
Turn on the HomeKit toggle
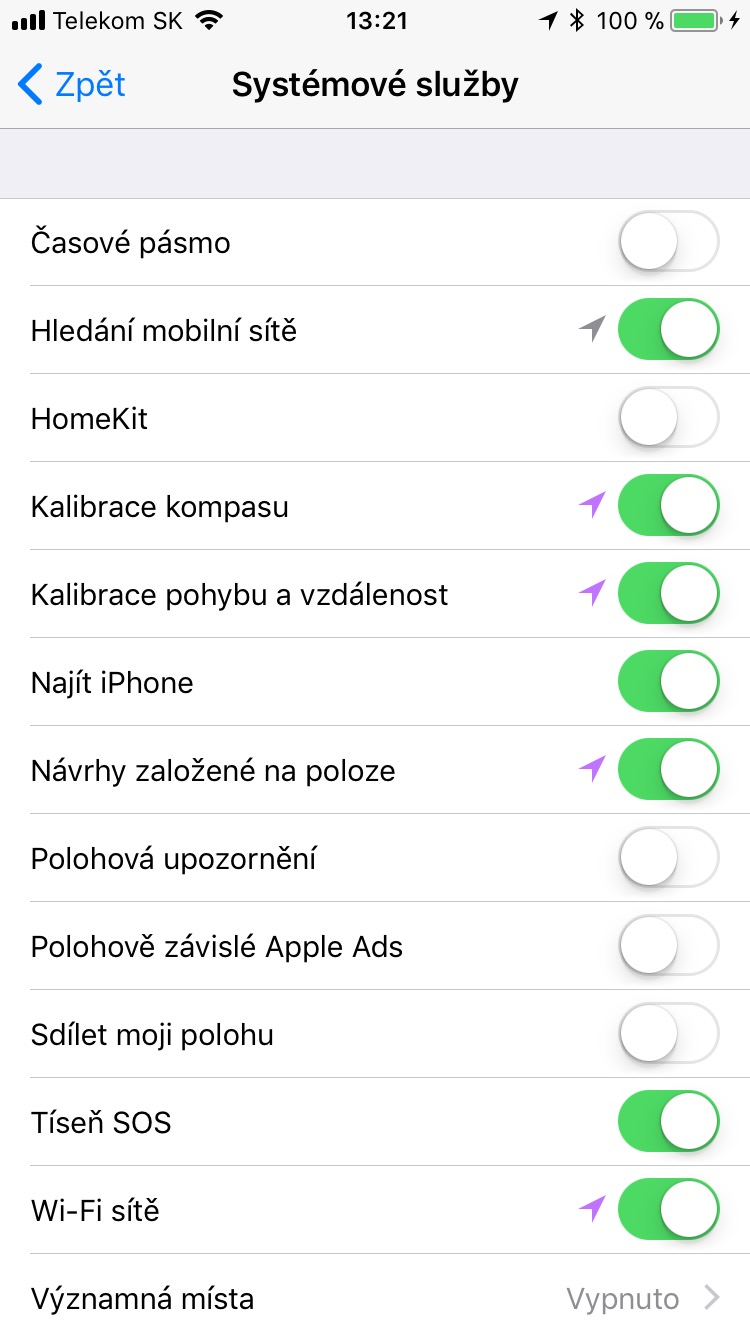pos(668,417)
